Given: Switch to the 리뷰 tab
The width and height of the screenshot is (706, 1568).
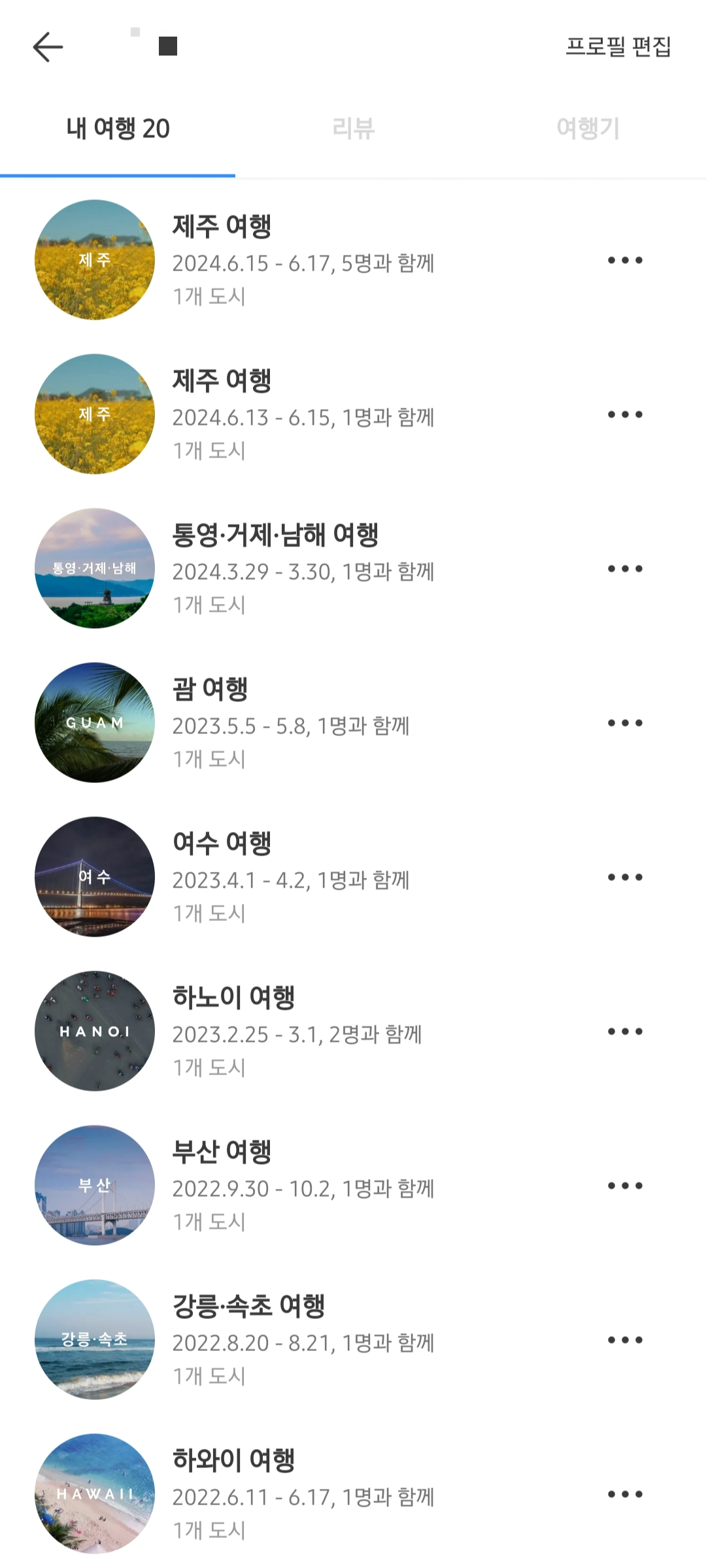Looking at the screenshot, I should [353, 129].
